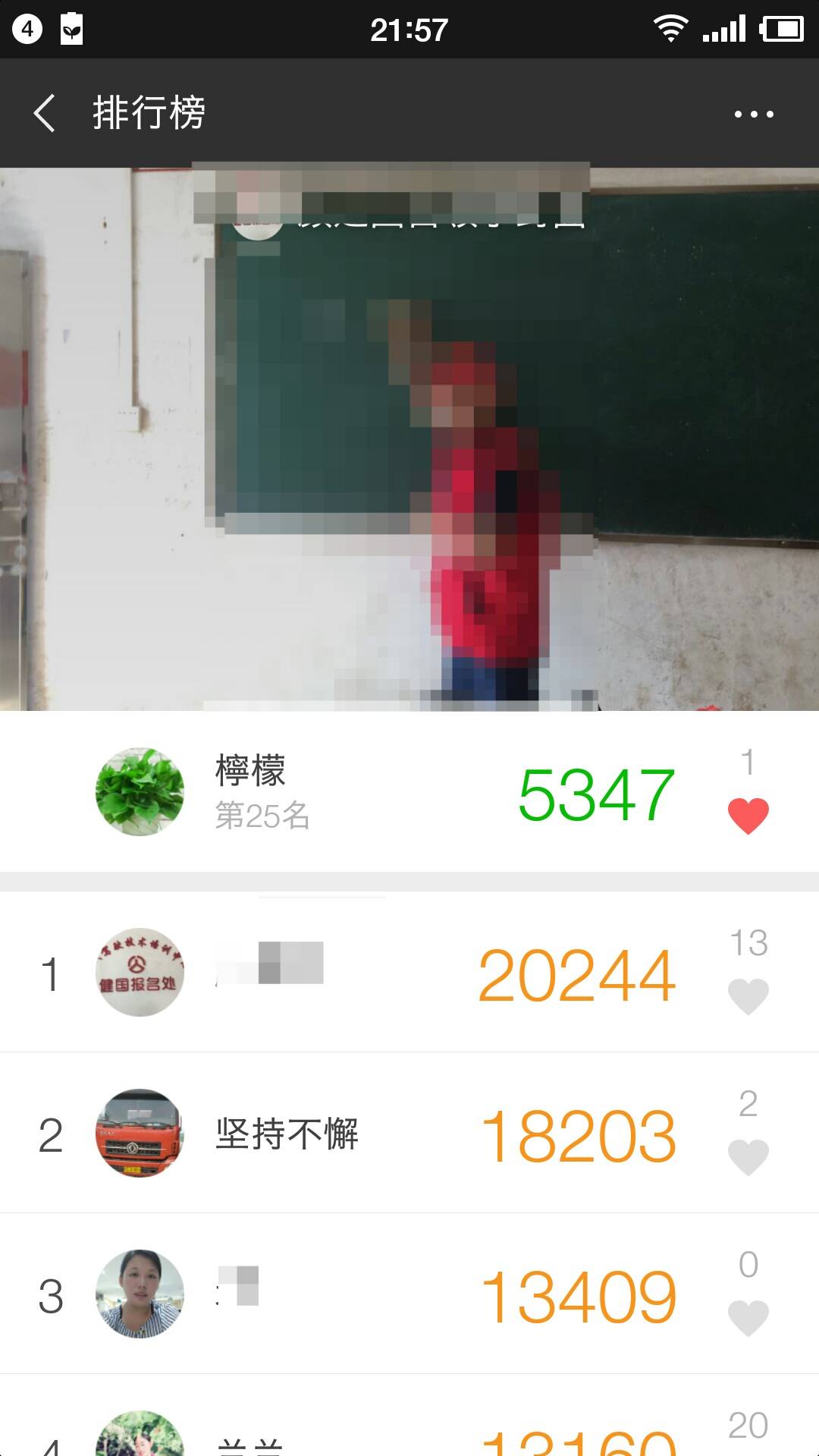
Task: Tap the back arrow to exit 排行榜
Action: click(x=43, y=112)
